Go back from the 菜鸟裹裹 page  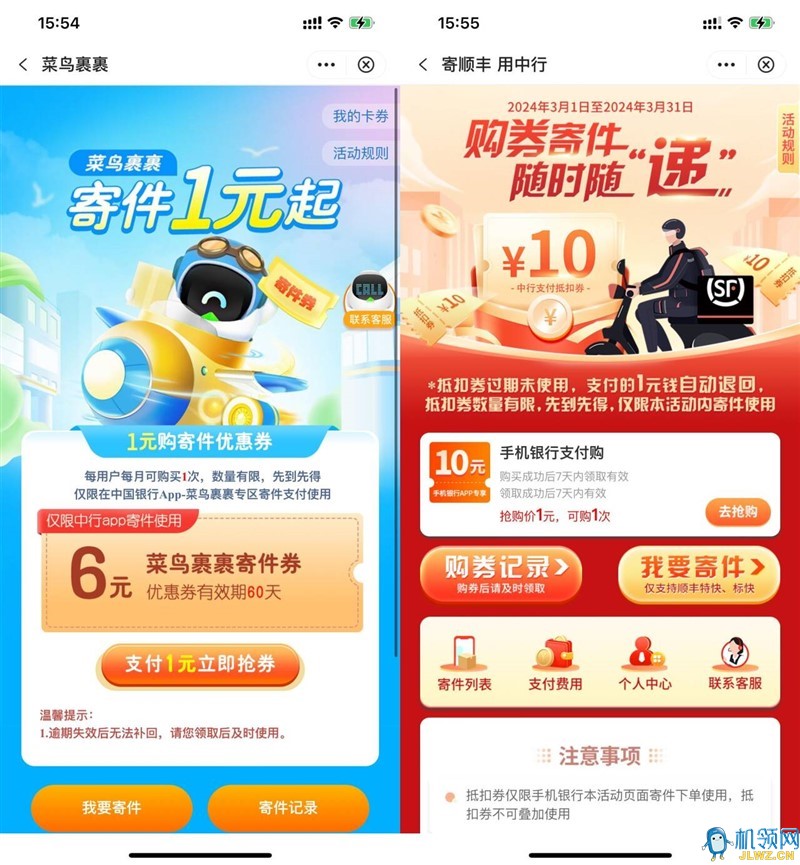[x=23, y=65]
